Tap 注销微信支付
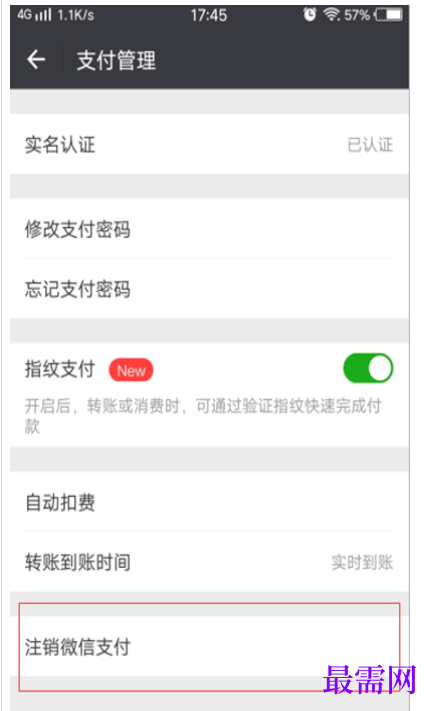 click(x=209, y=646)
